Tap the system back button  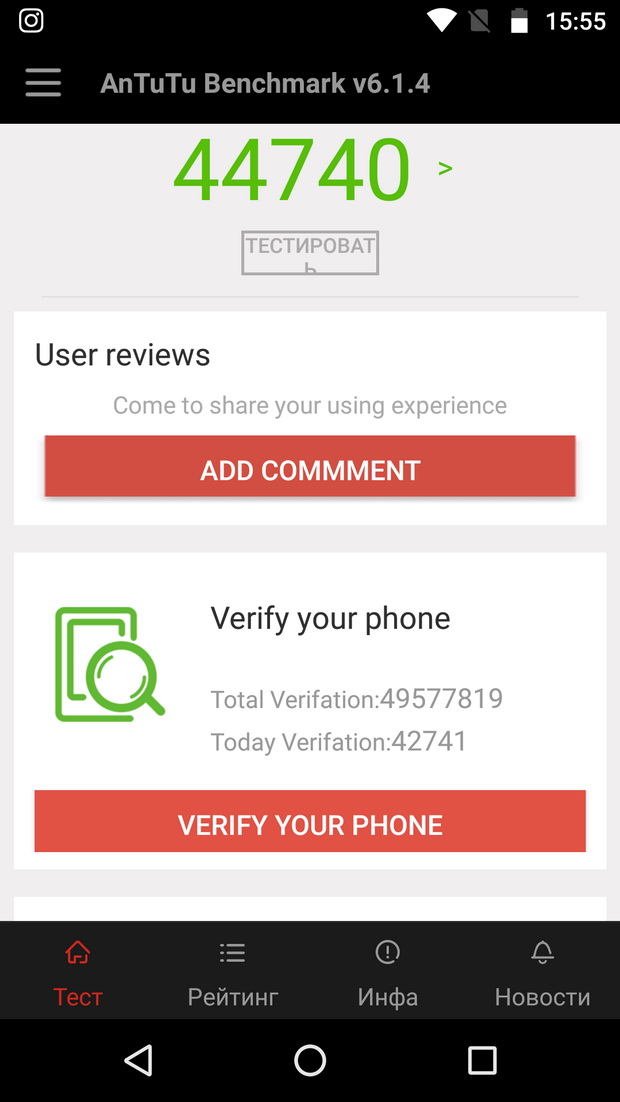tap(138, 1060)
